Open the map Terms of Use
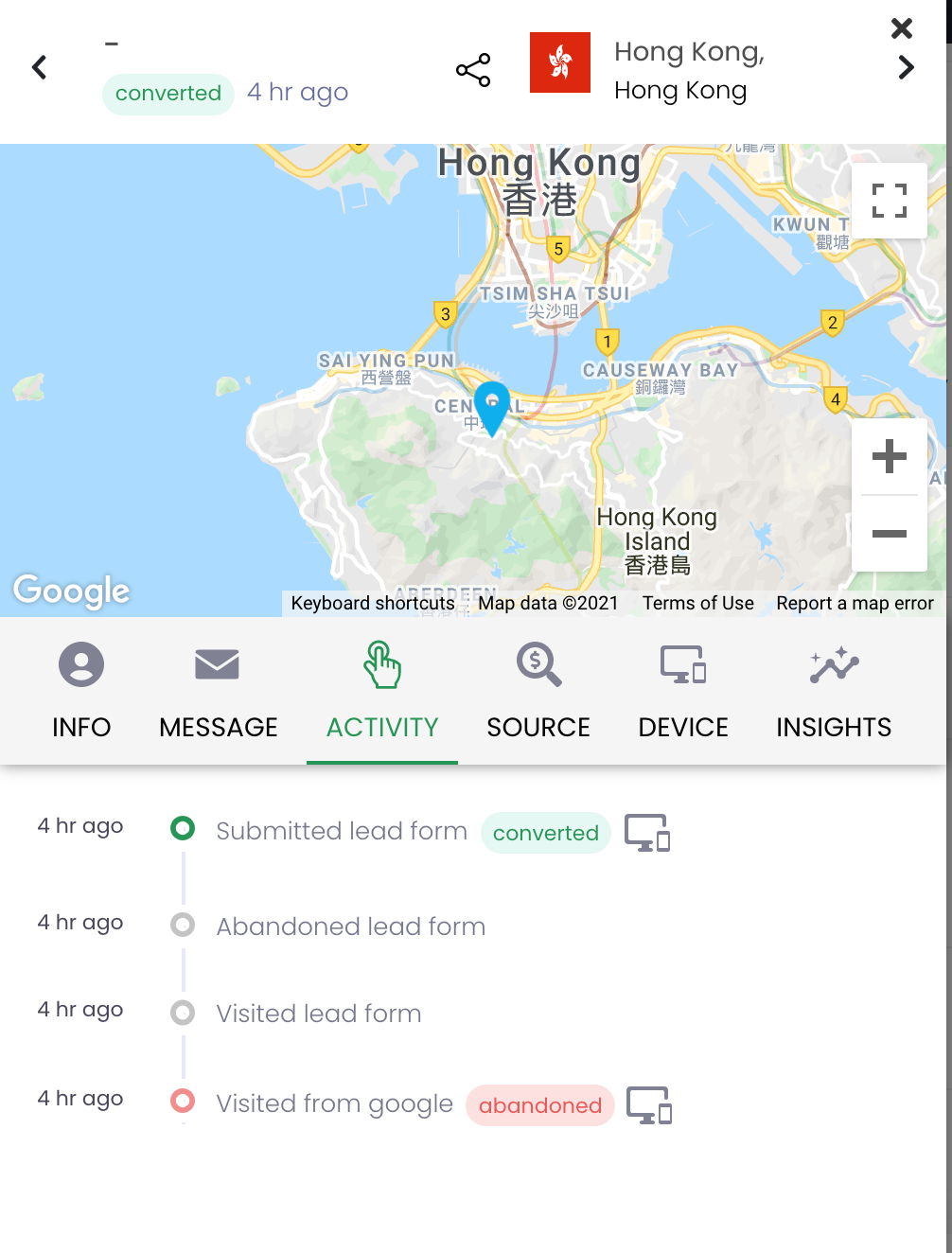This screenshot has width=952, height=1253. point(698,604)
